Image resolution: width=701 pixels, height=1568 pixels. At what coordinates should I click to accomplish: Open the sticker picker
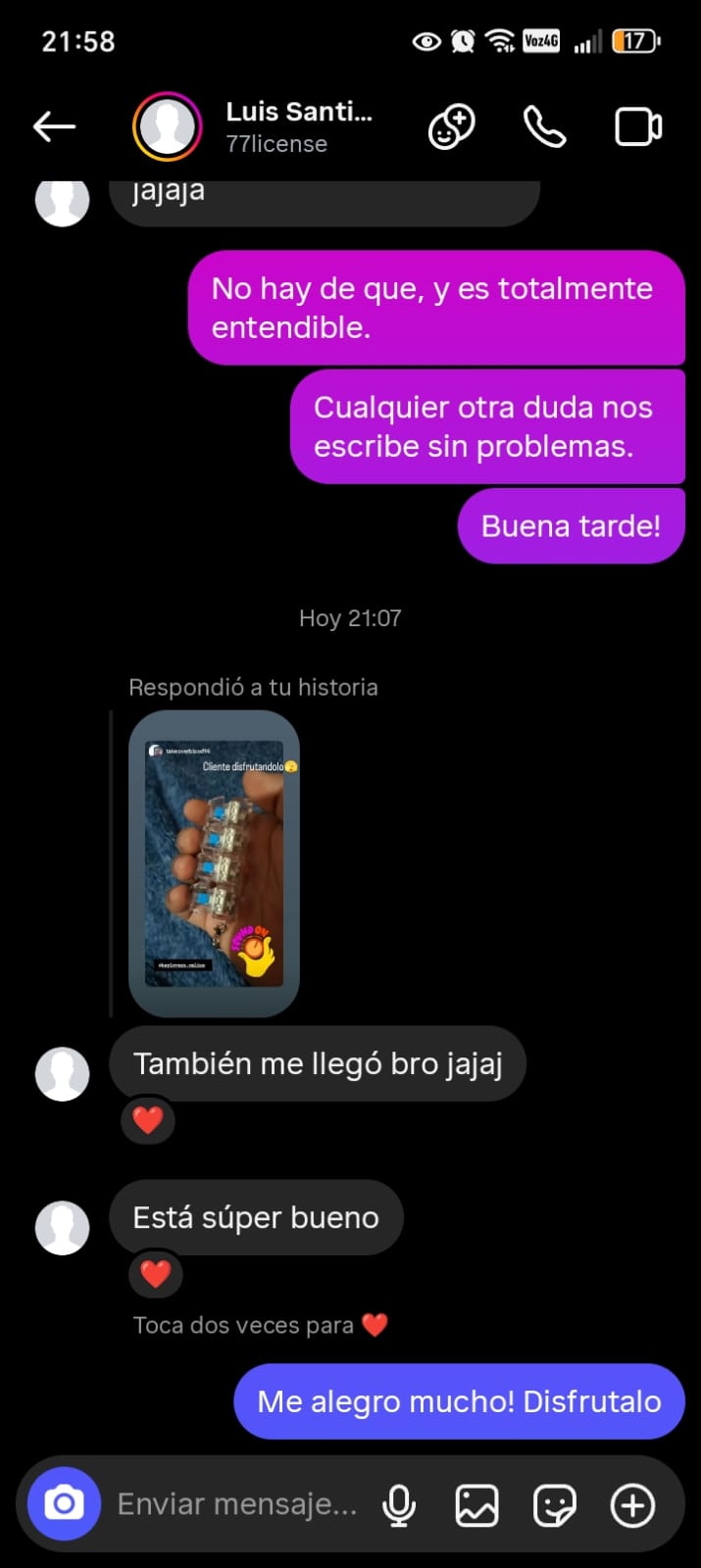coord(554,1504)
